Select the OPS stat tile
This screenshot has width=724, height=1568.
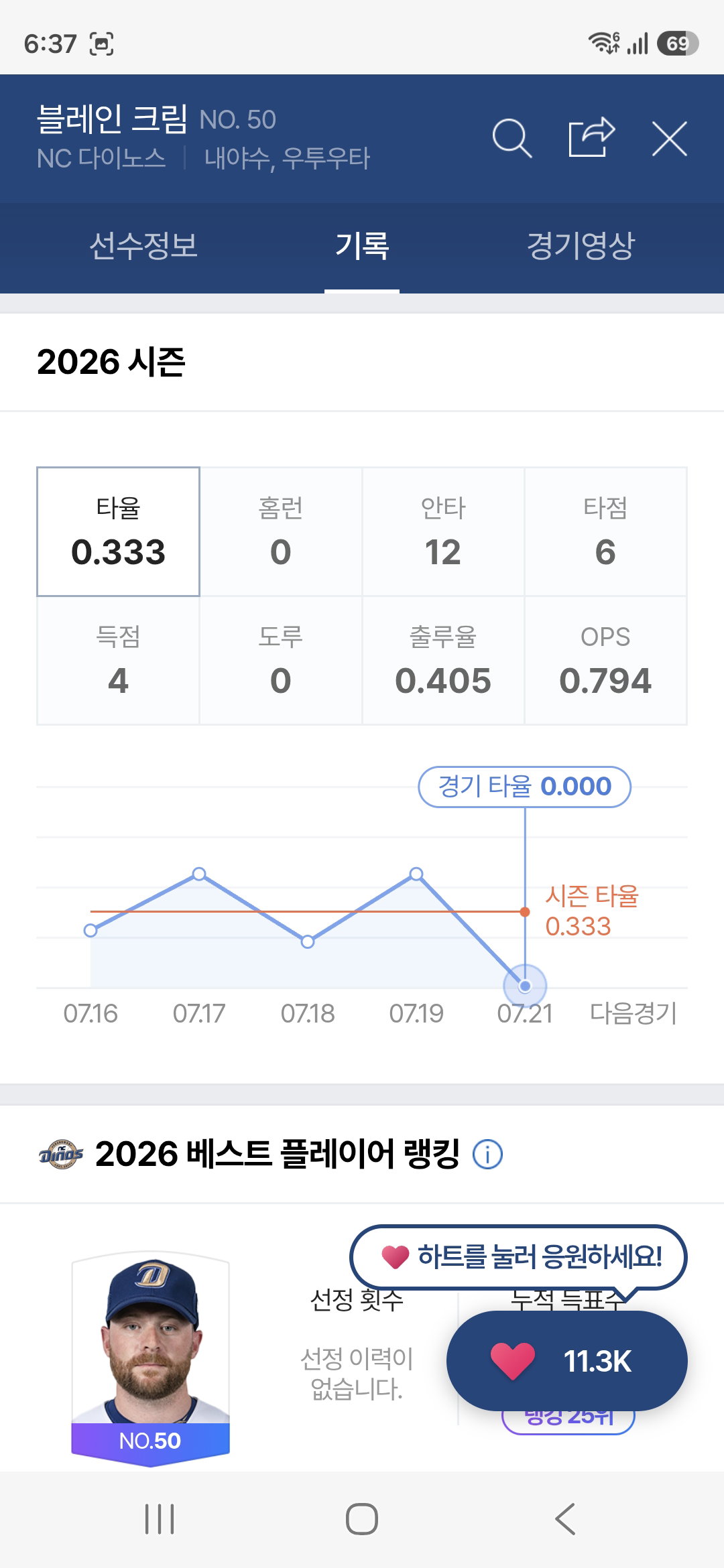pyautogui.click(x=605, y=660)
